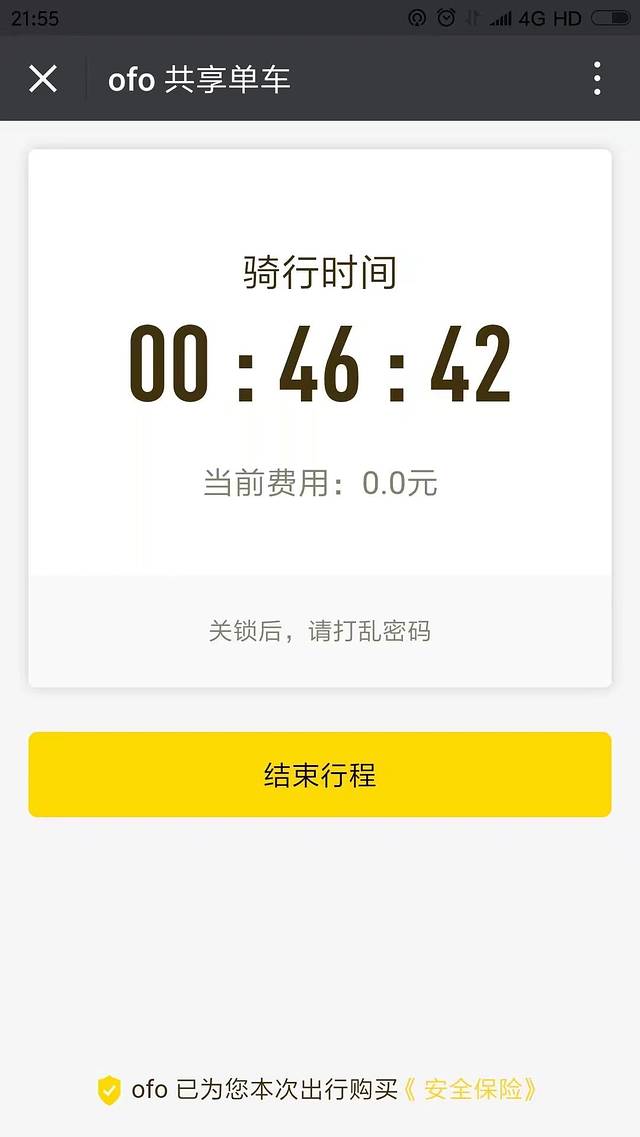Tap 结束行程 to end the ride
640x1137 pixels.
point(319,774)
